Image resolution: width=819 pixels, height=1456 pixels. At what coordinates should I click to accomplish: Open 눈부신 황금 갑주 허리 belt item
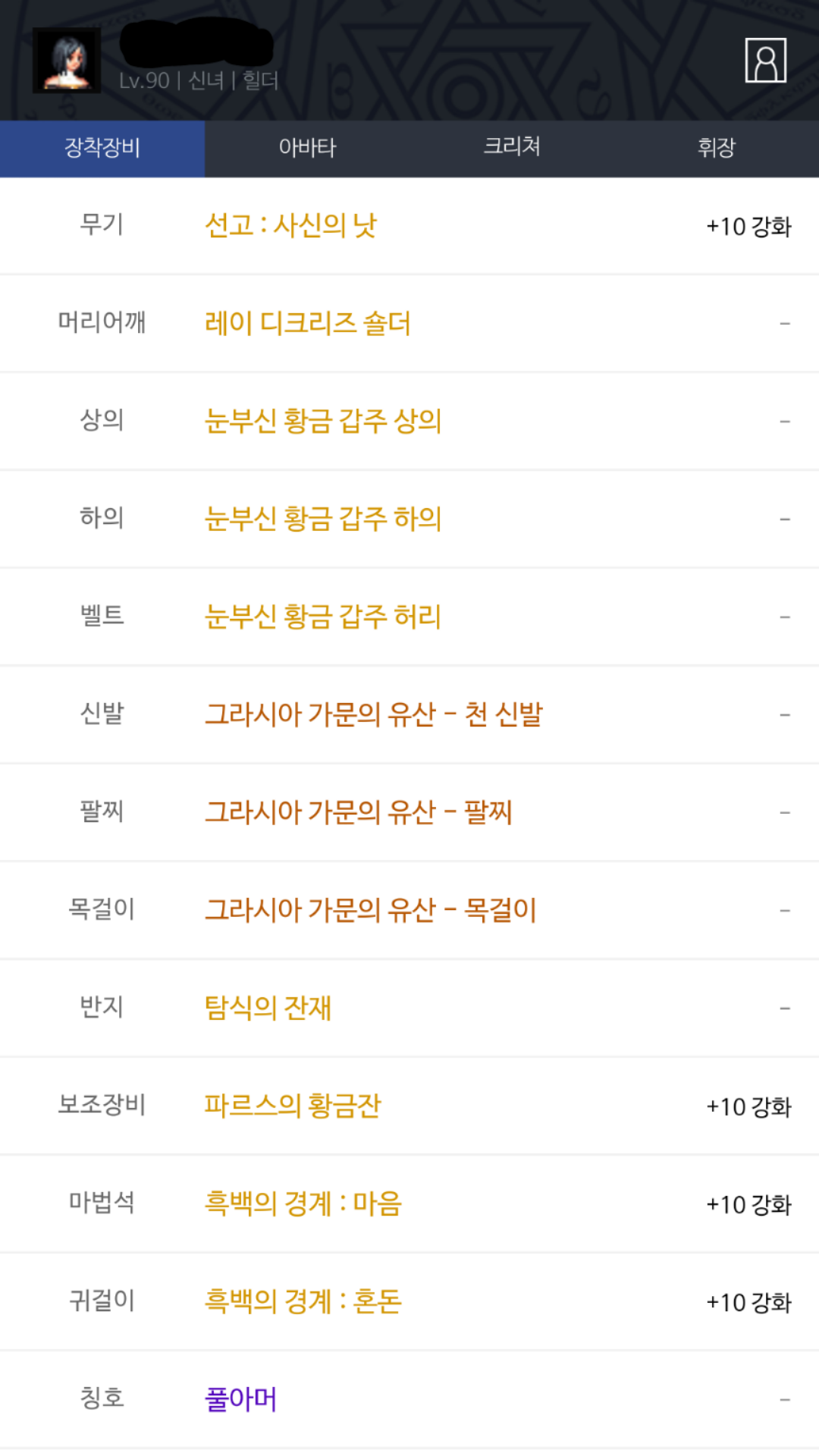pos(323,617)
